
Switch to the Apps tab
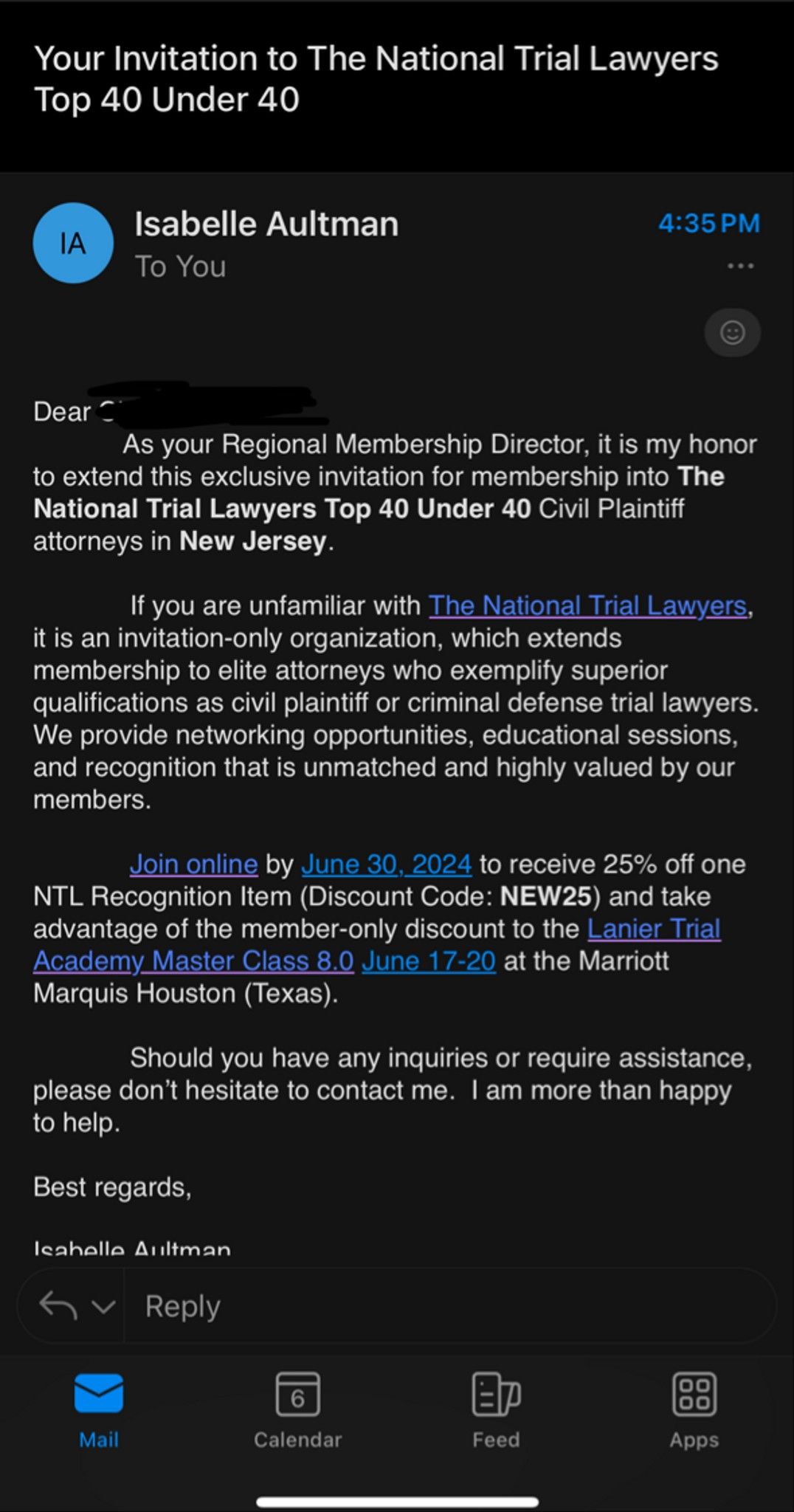[694, 1410]
